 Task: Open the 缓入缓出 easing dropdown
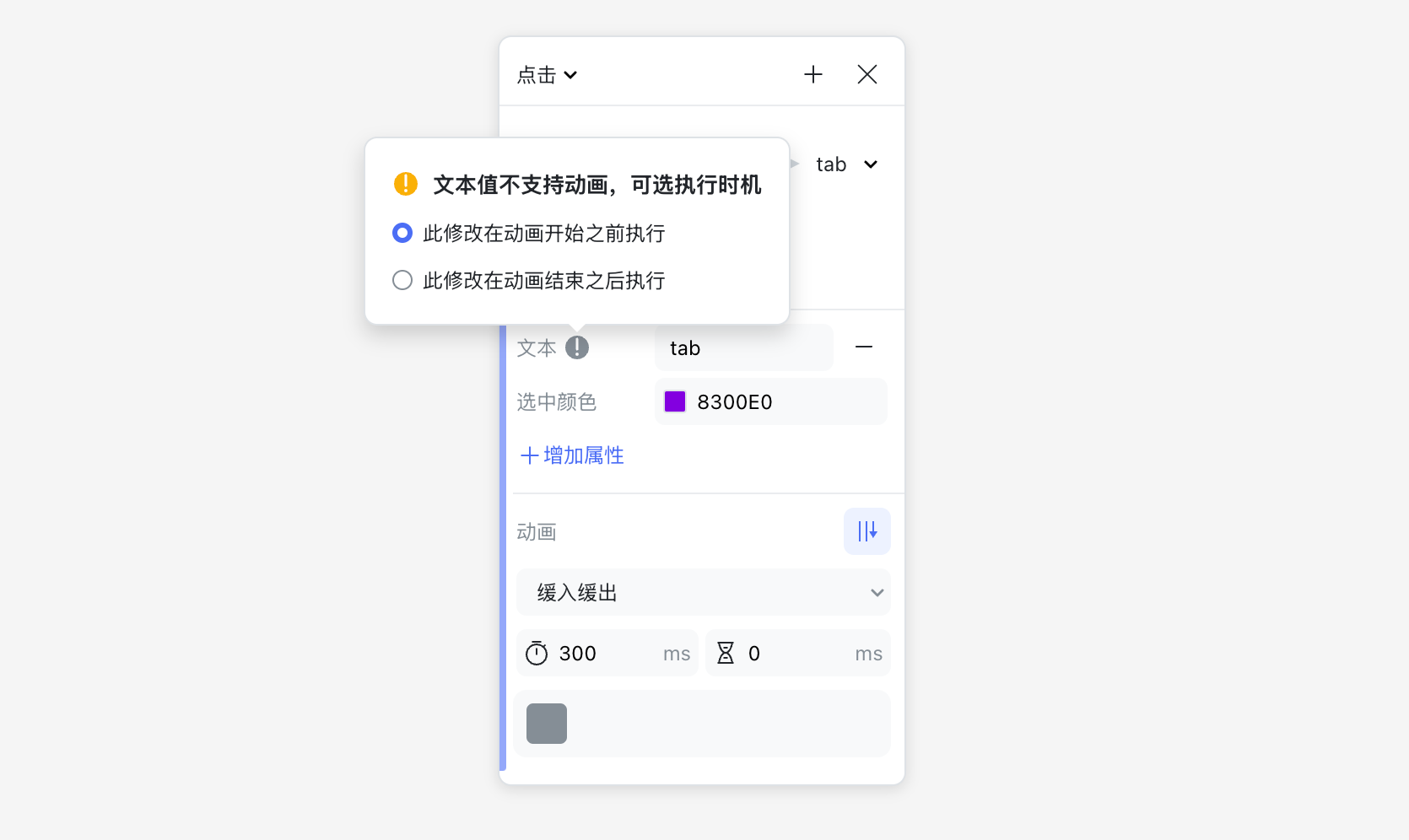coord(703,593)
